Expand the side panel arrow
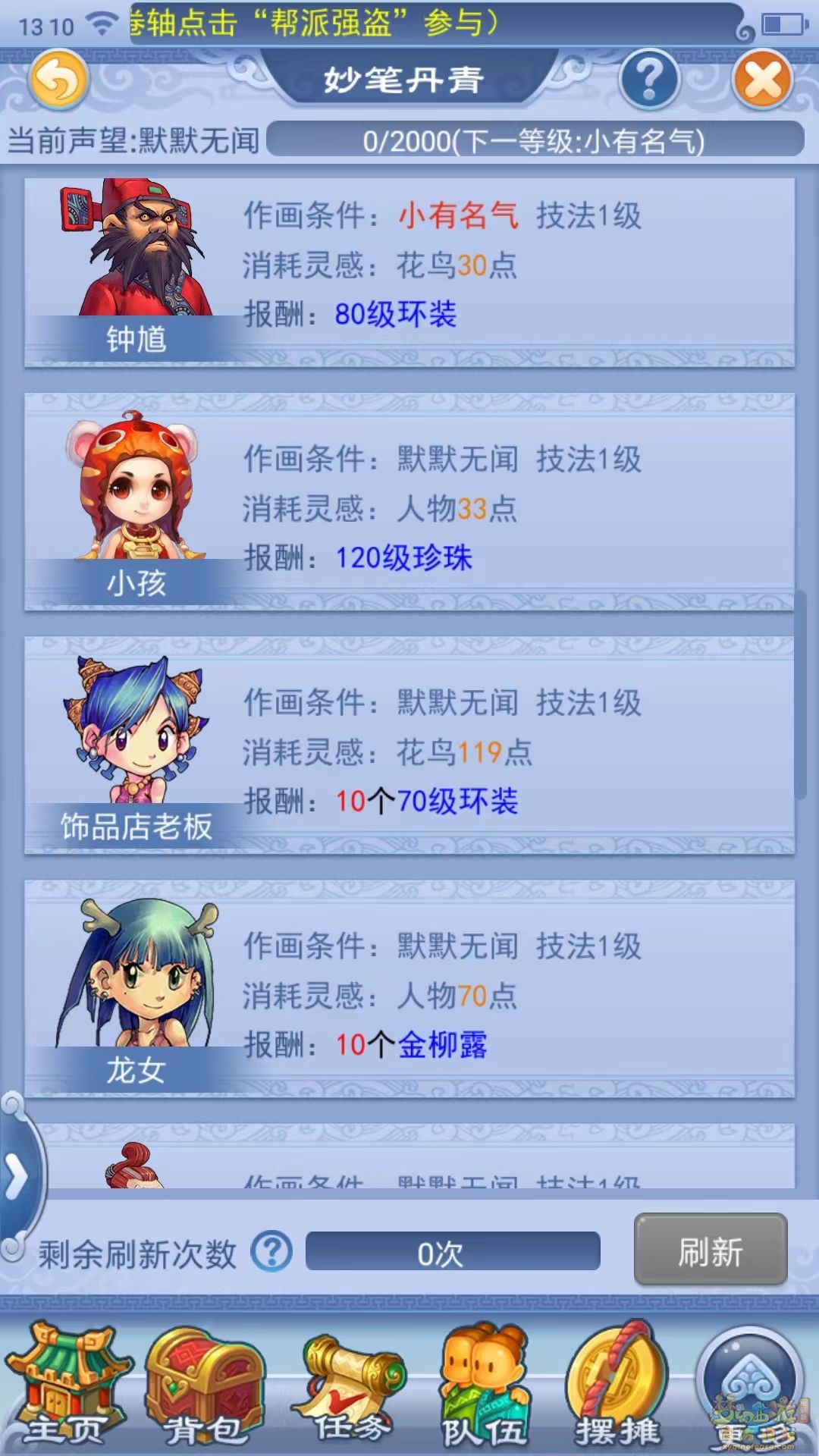Screen dimensions: 819x1456 pyautogui.click(x=18, y=1177)
